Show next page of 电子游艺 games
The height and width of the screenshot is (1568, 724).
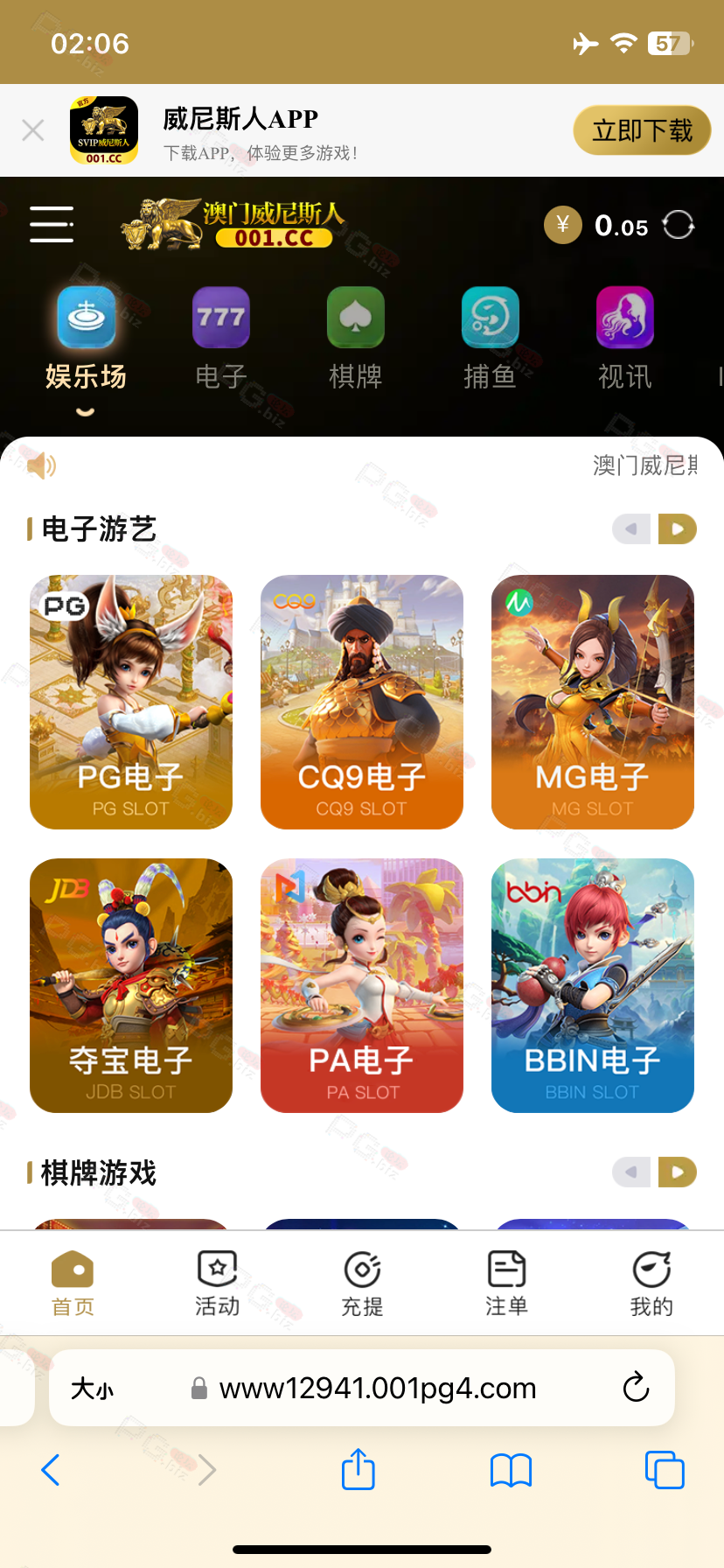pos(678,528)
